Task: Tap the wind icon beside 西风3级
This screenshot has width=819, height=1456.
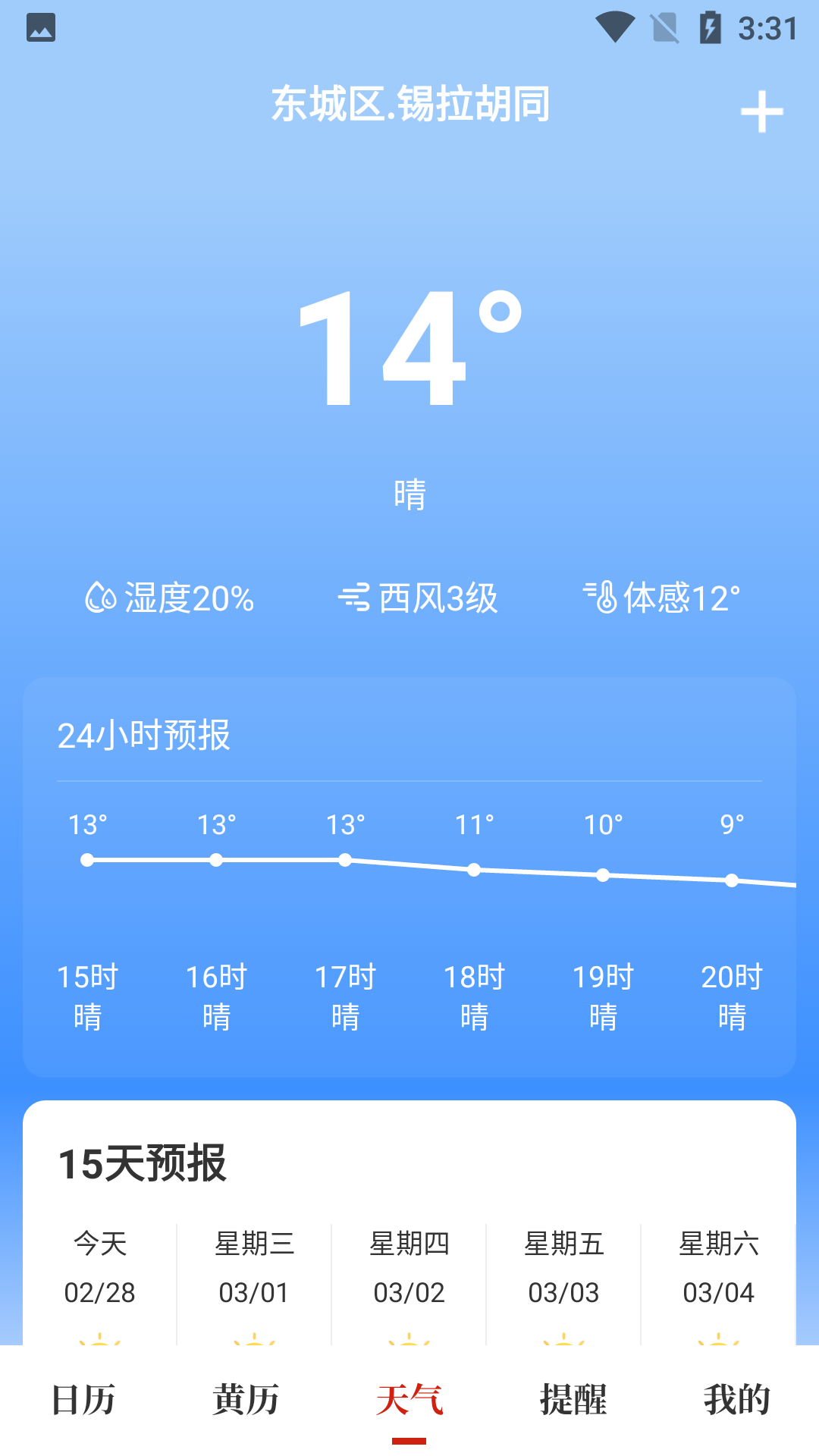Action: 355,598
